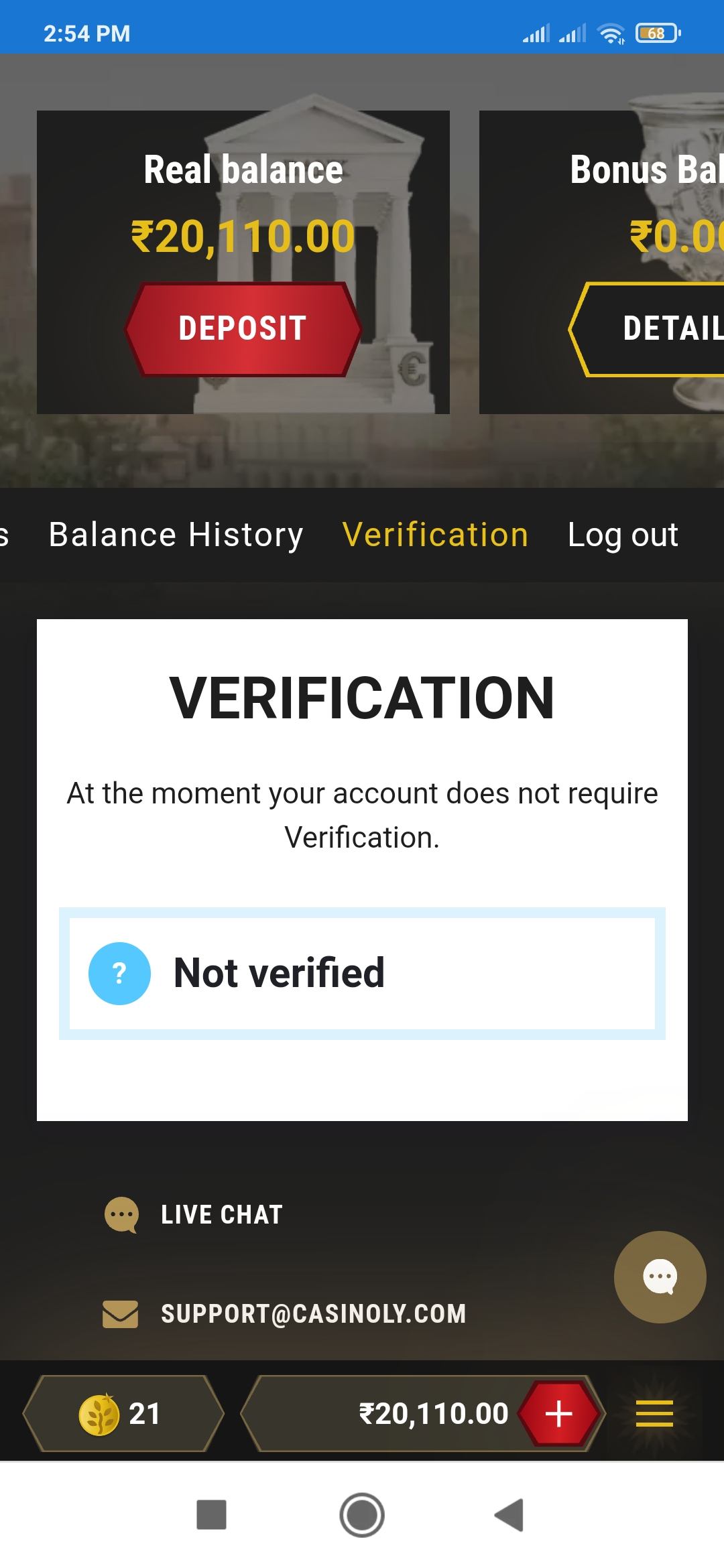The width and height of the screenshot is (724, 1568).
Task: Switch to Balance History tab
Action: 176,535
